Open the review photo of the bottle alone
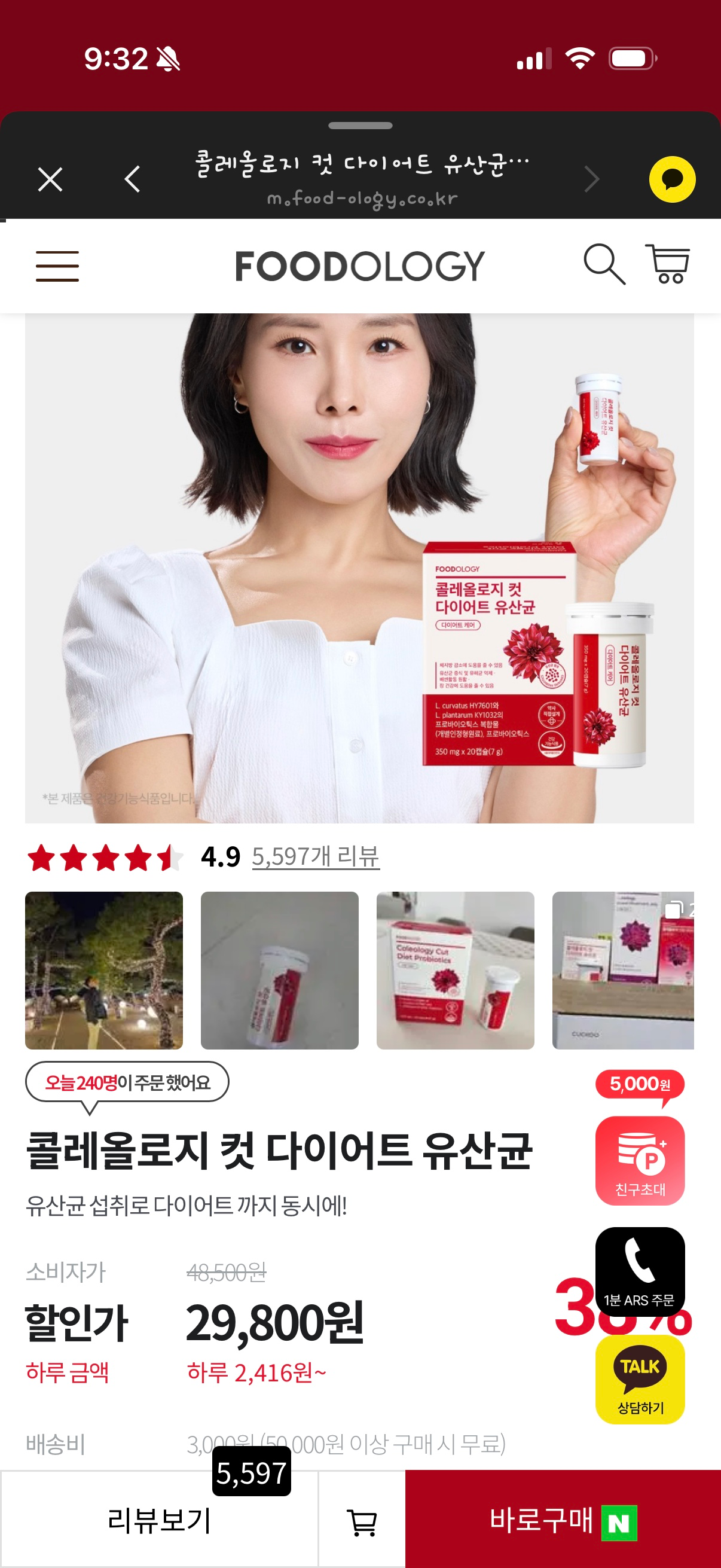This screenshot has width=721, height=1568. pos(279,970)
